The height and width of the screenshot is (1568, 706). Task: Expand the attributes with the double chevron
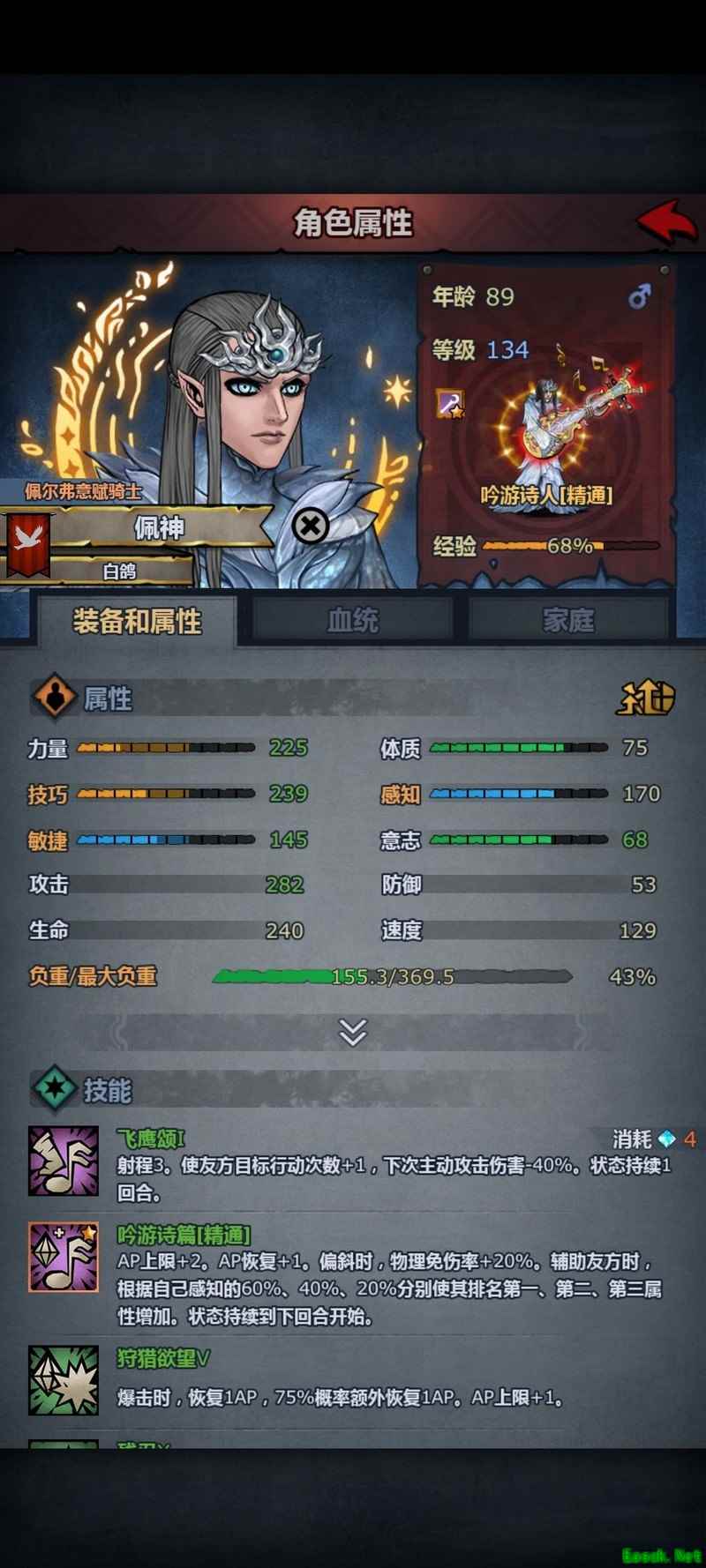pos(353,1032)
